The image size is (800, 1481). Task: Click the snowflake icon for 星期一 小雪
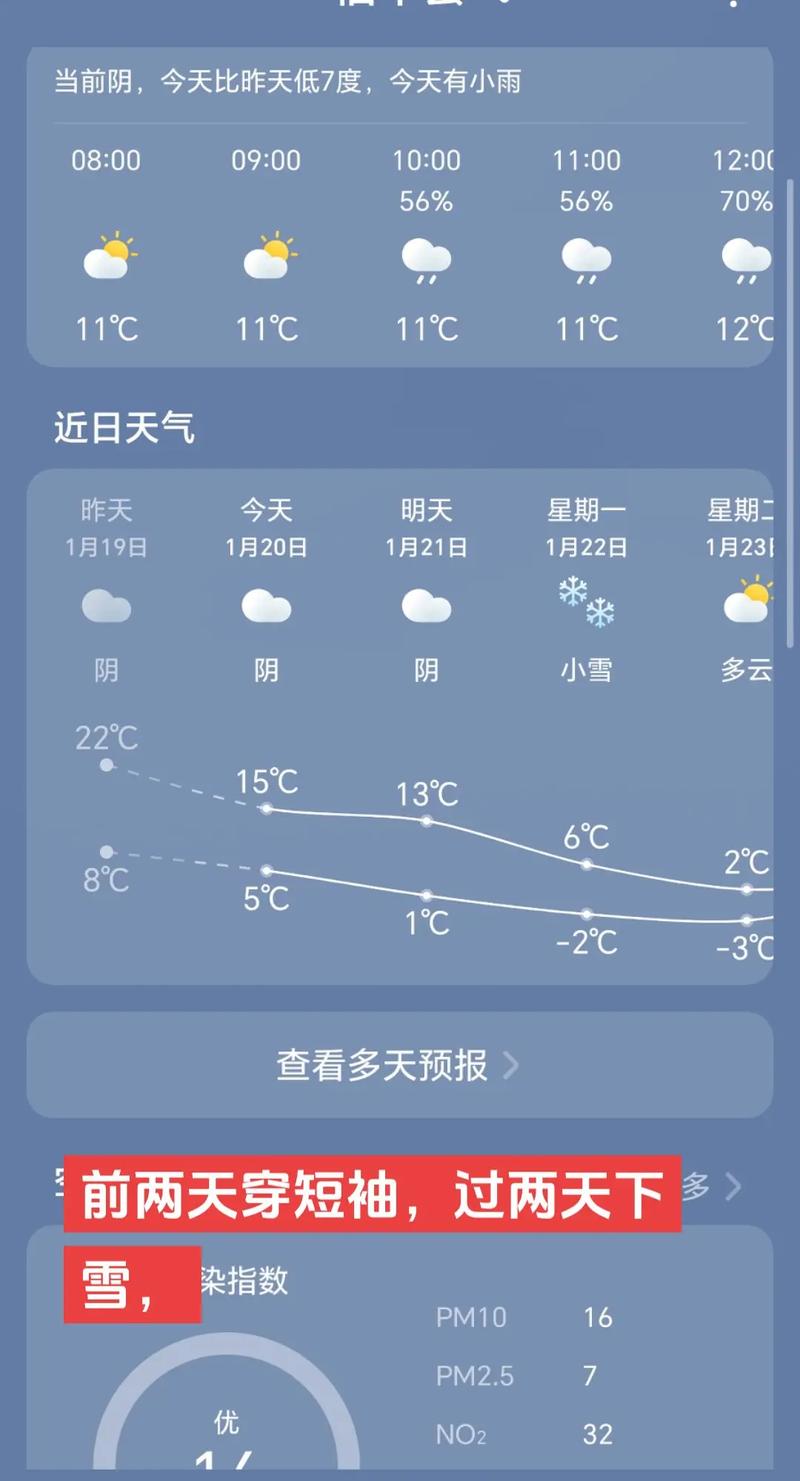(588, 602)
